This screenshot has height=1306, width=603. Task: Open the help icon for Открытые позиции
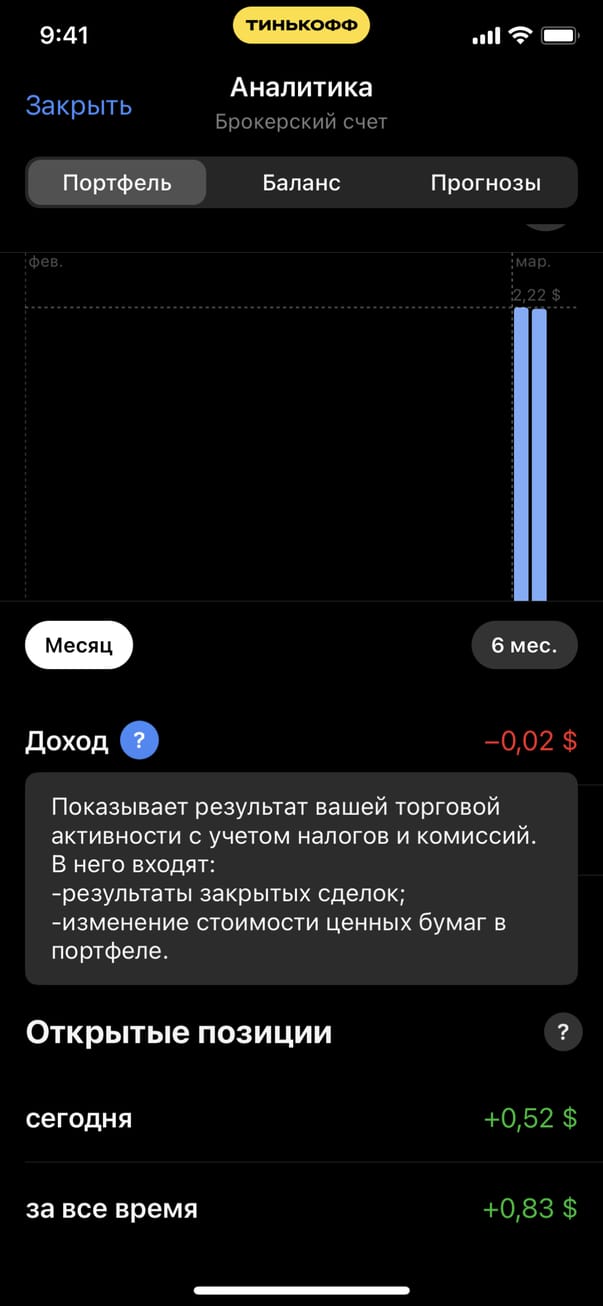[x=563, y=1032]
